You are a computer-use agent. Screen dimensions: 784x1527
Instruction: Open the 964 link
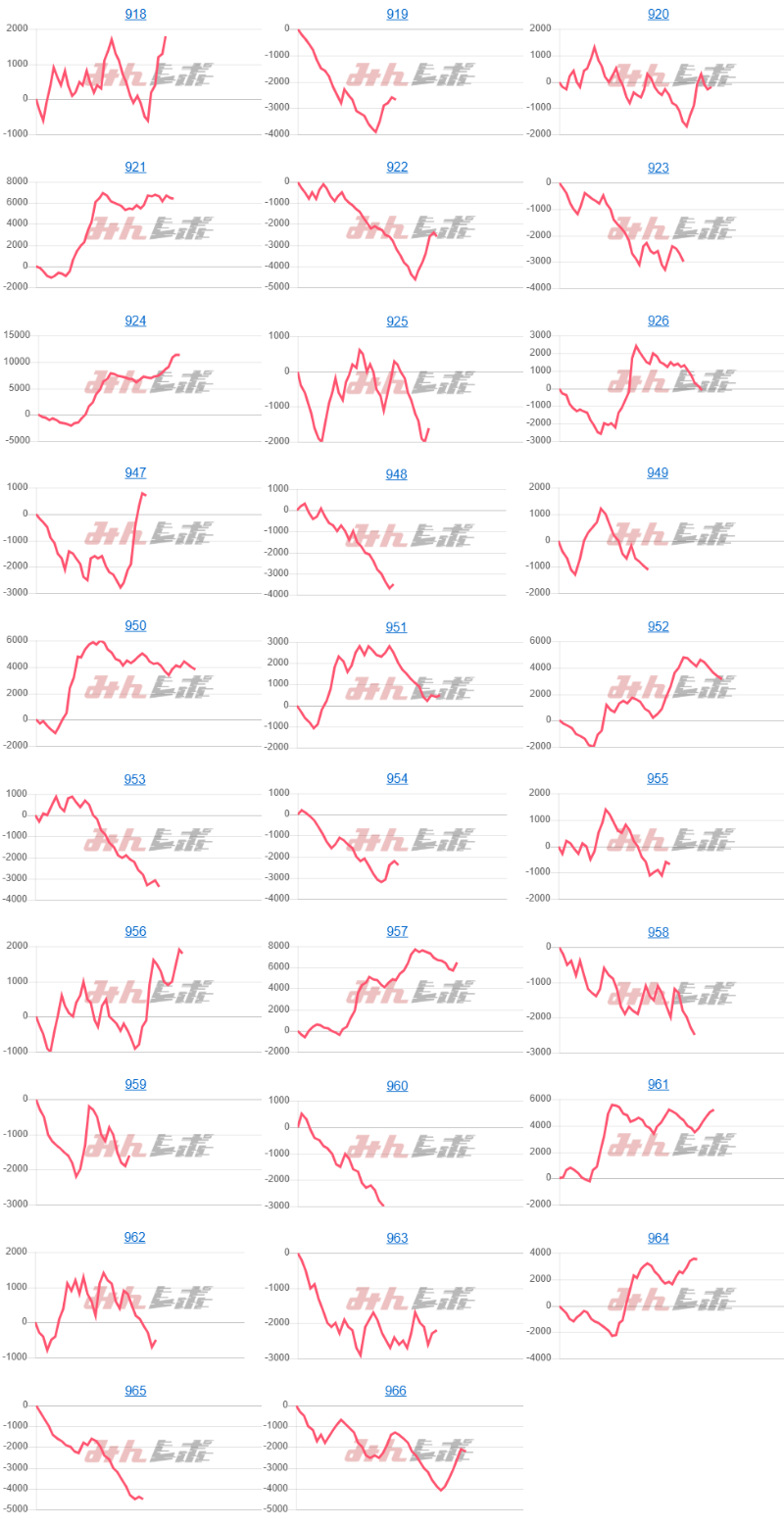[x=659, y=1238]
